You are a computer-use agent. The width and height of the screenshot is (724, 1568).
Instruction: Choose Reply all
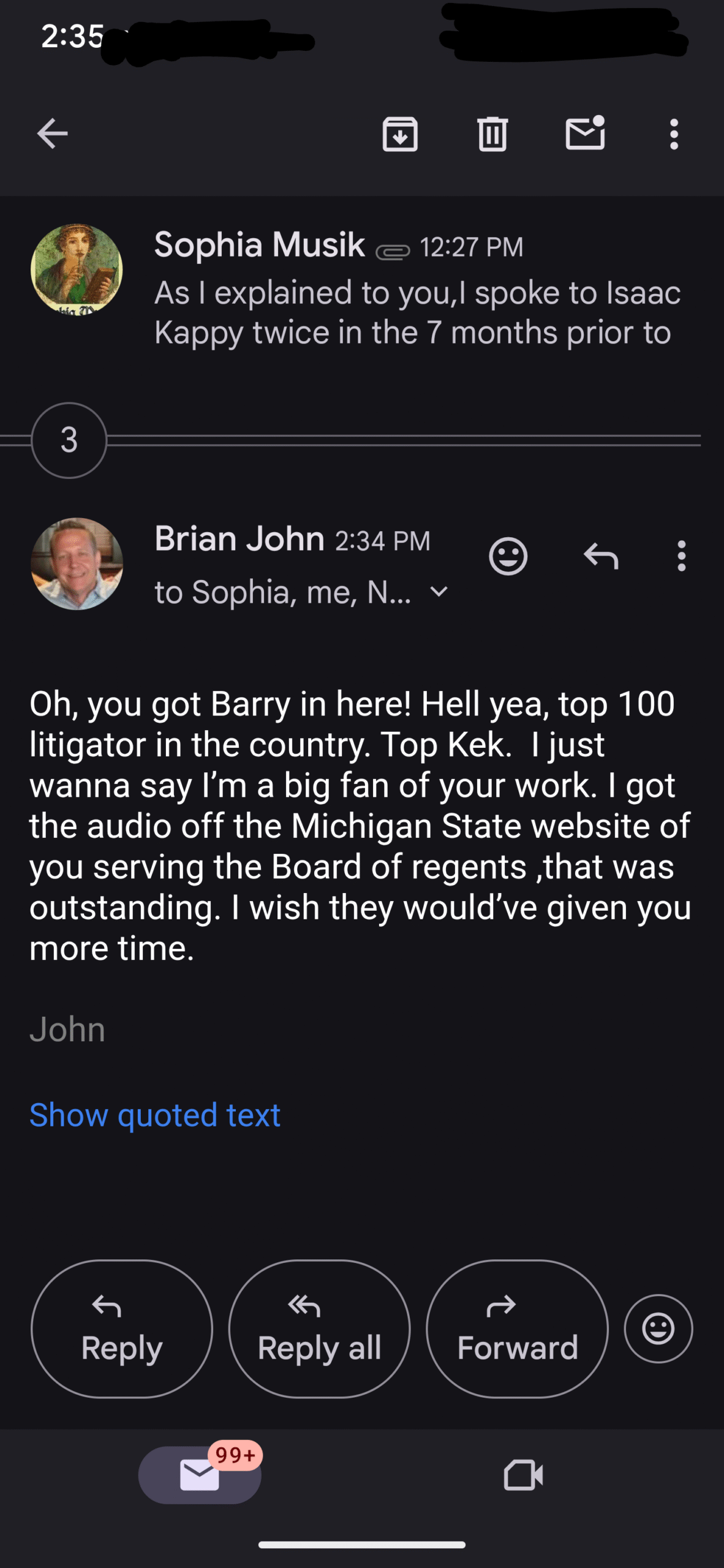tap(319, 1329)
